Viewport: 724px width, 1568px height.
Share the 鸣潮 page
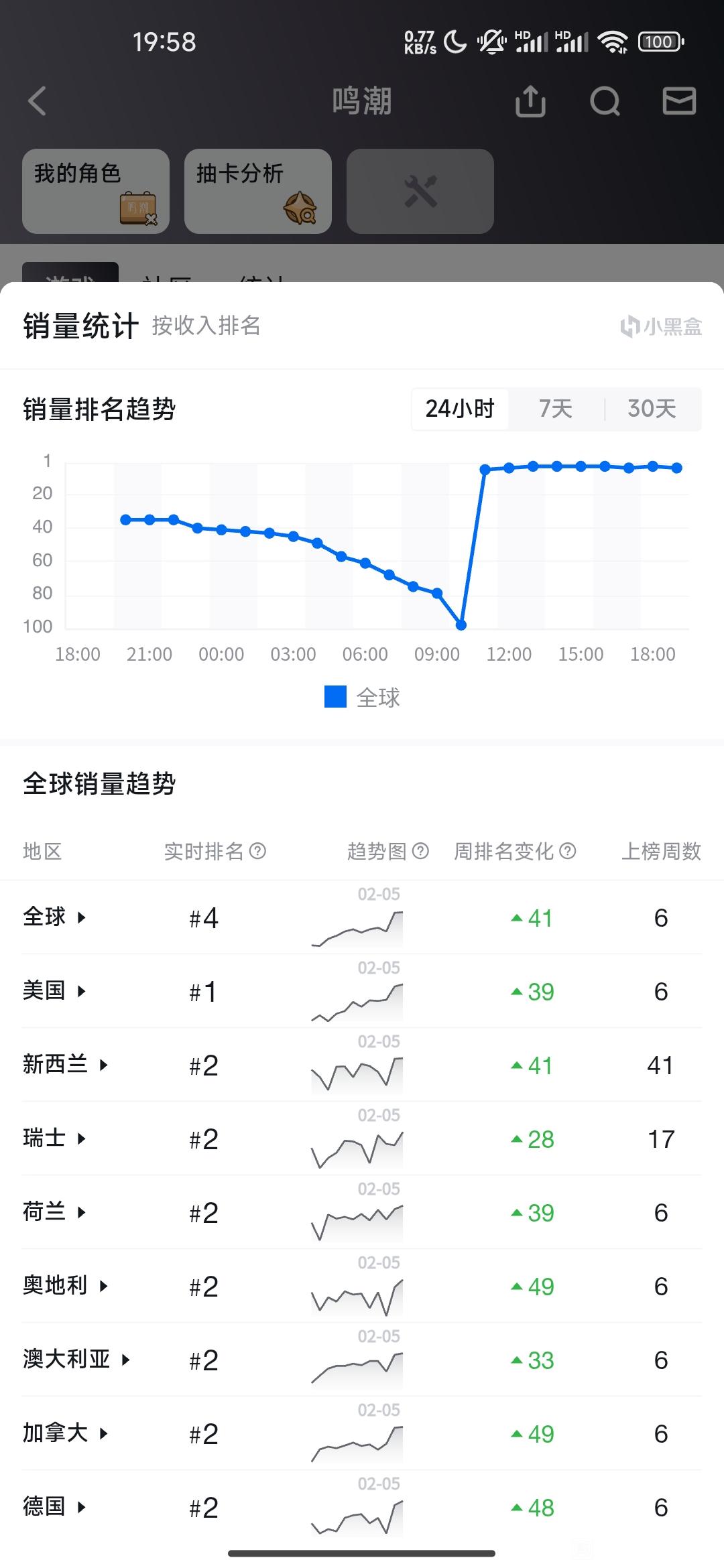point(530,101)
